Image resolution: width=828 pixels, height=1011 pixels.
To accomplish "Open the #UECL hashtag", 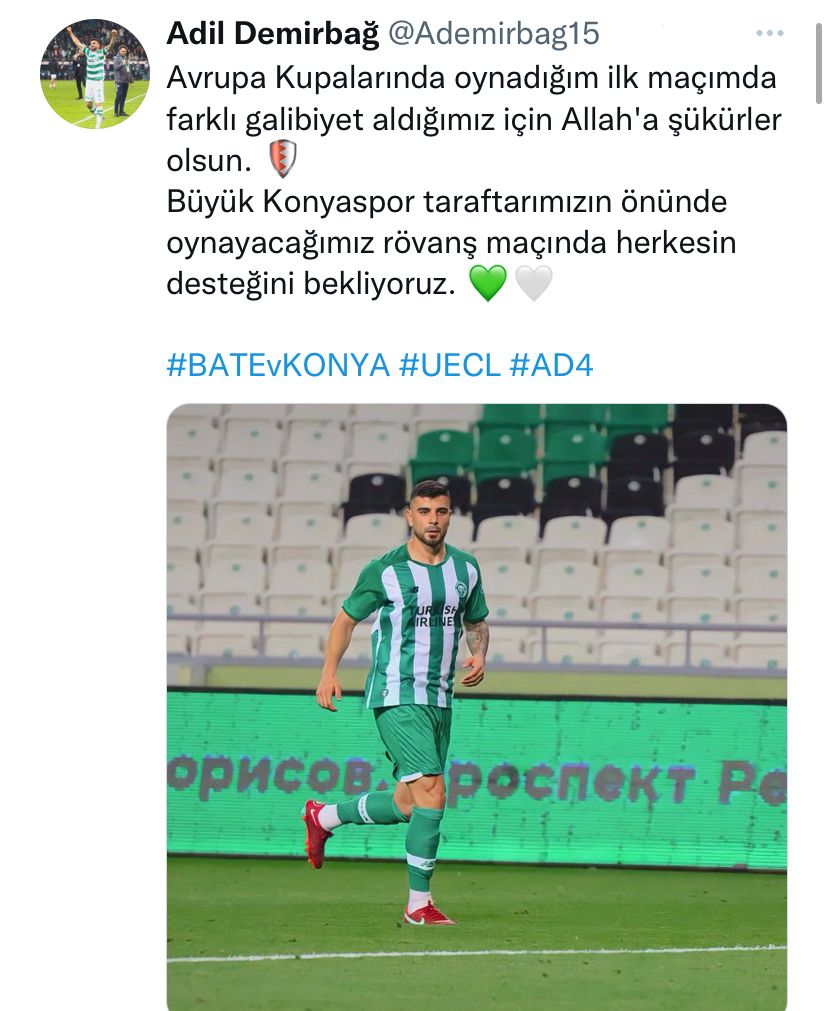I will (449, 365).
